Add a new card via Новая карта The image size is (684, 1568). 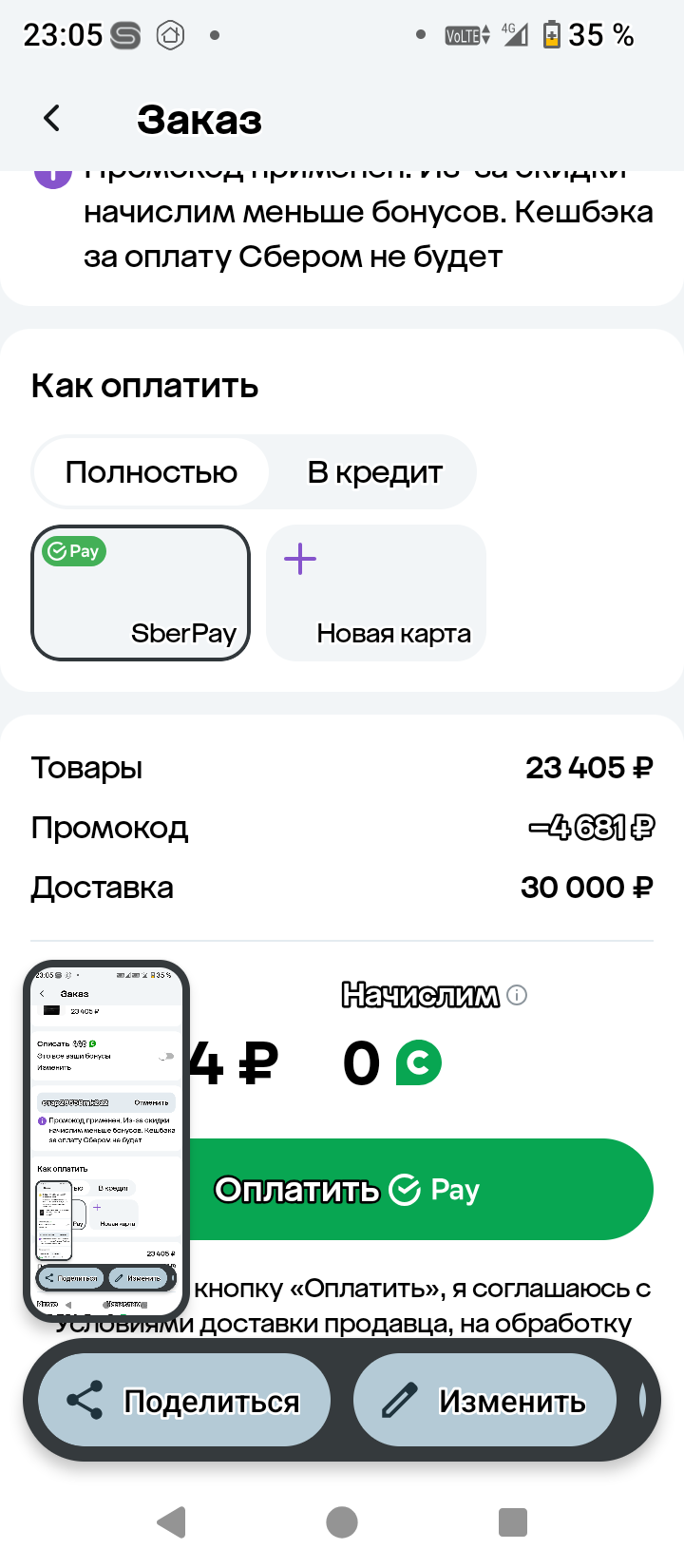click(x=375, y=593)
